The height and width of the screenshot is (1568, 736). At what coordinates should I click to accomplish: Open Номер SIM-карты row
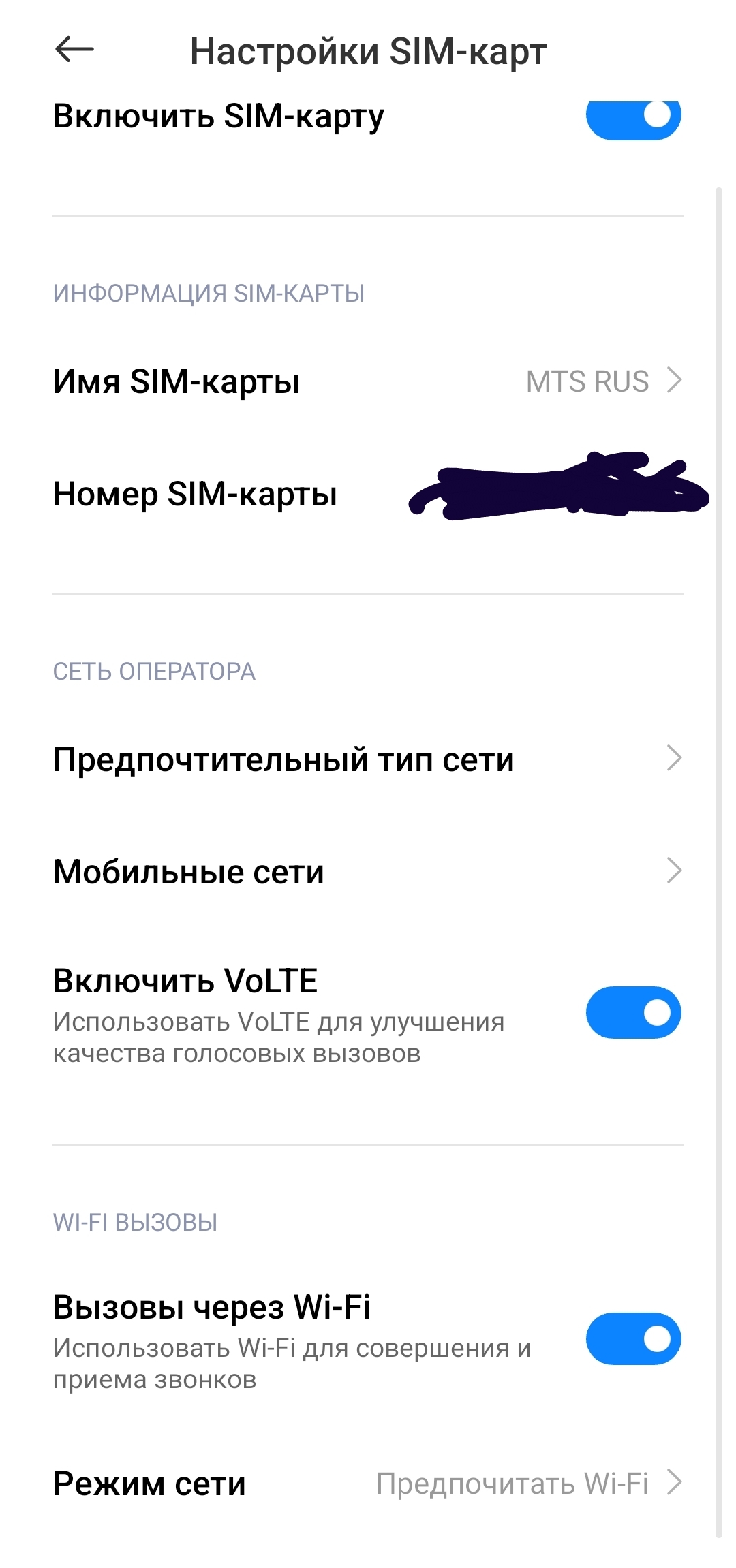[368, 494]
